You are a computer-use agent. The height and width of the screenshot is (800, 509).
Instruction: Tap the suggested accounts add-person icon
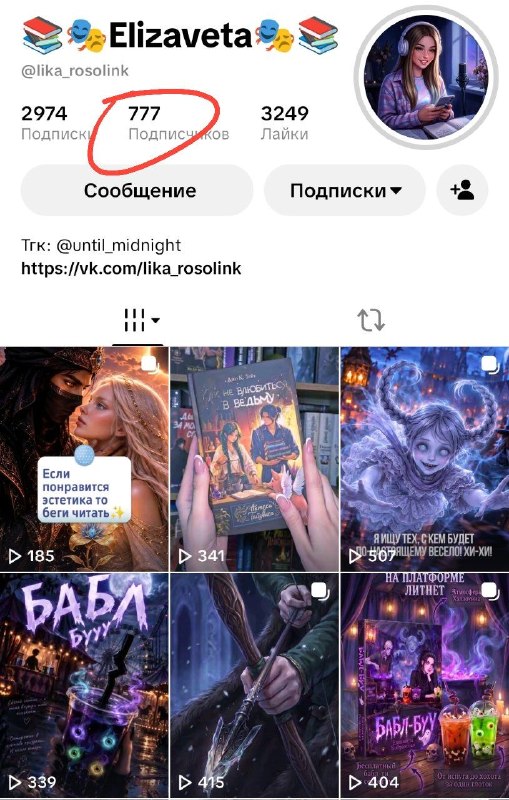click(x=462, y=190)
